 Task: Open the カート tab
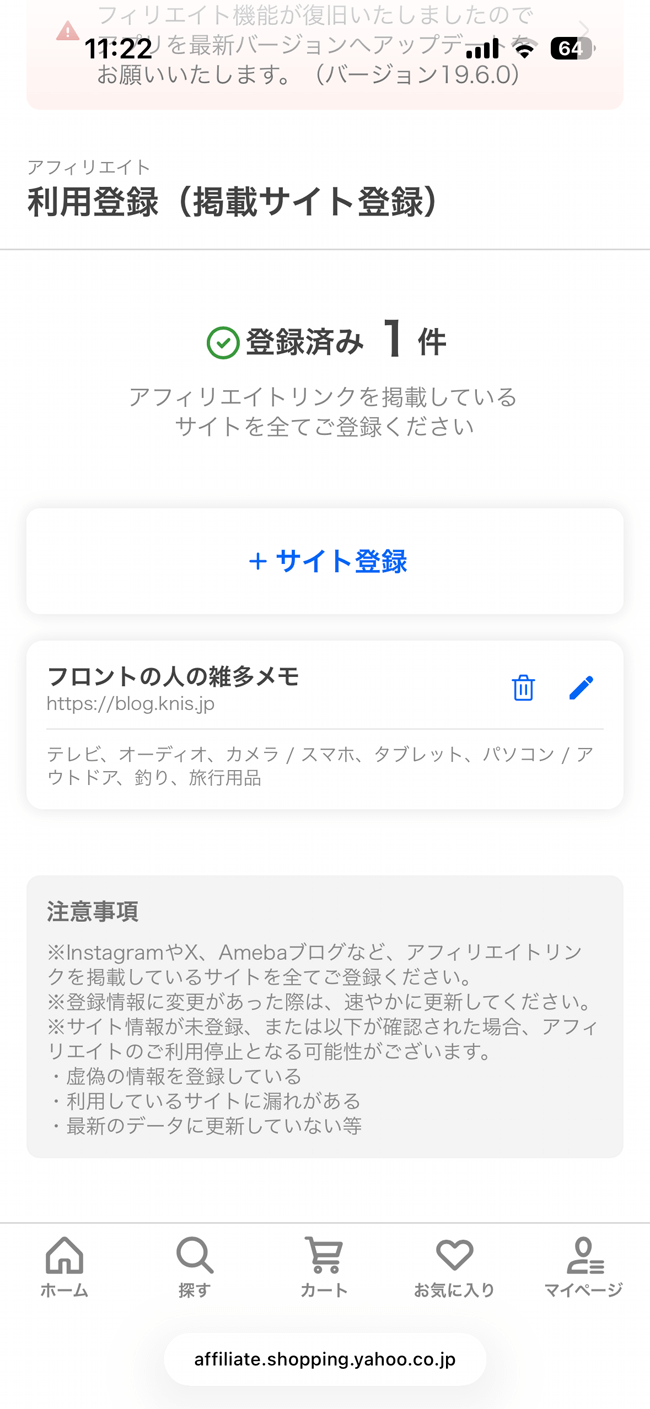(324, 1267)
